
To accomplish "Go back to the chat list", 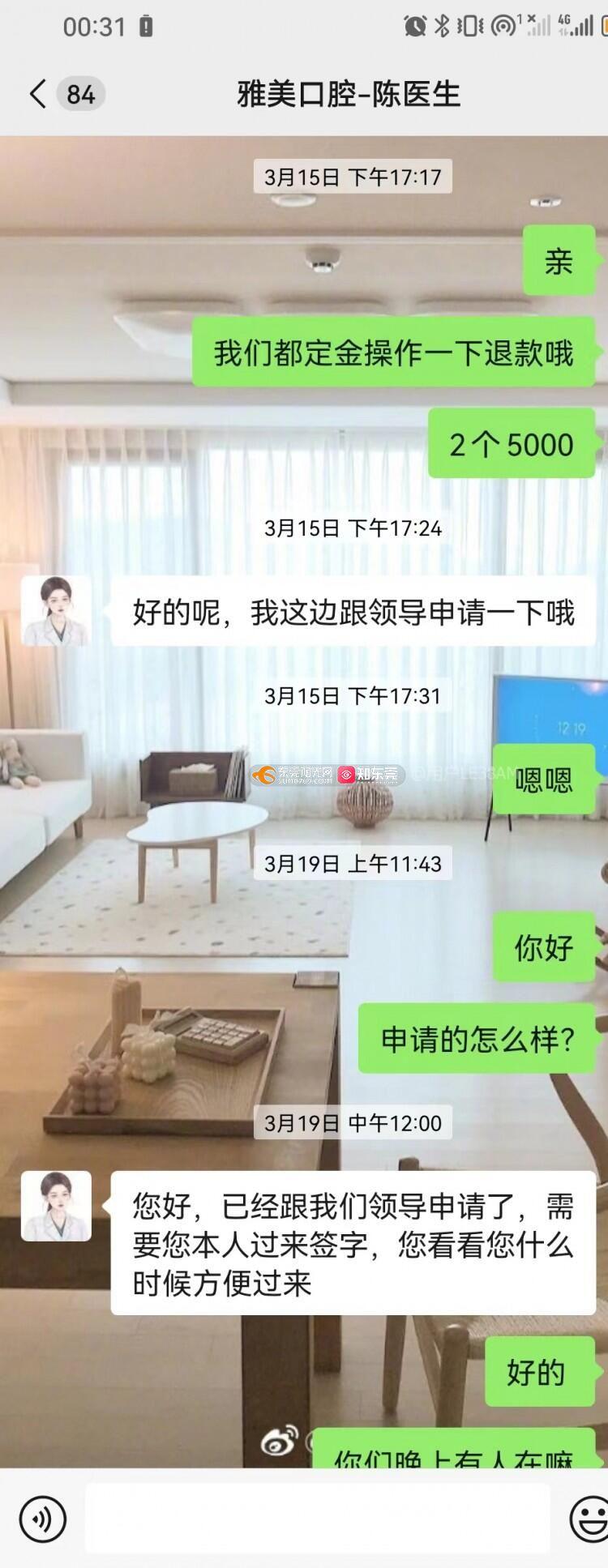I will click(x=38, y=94).
